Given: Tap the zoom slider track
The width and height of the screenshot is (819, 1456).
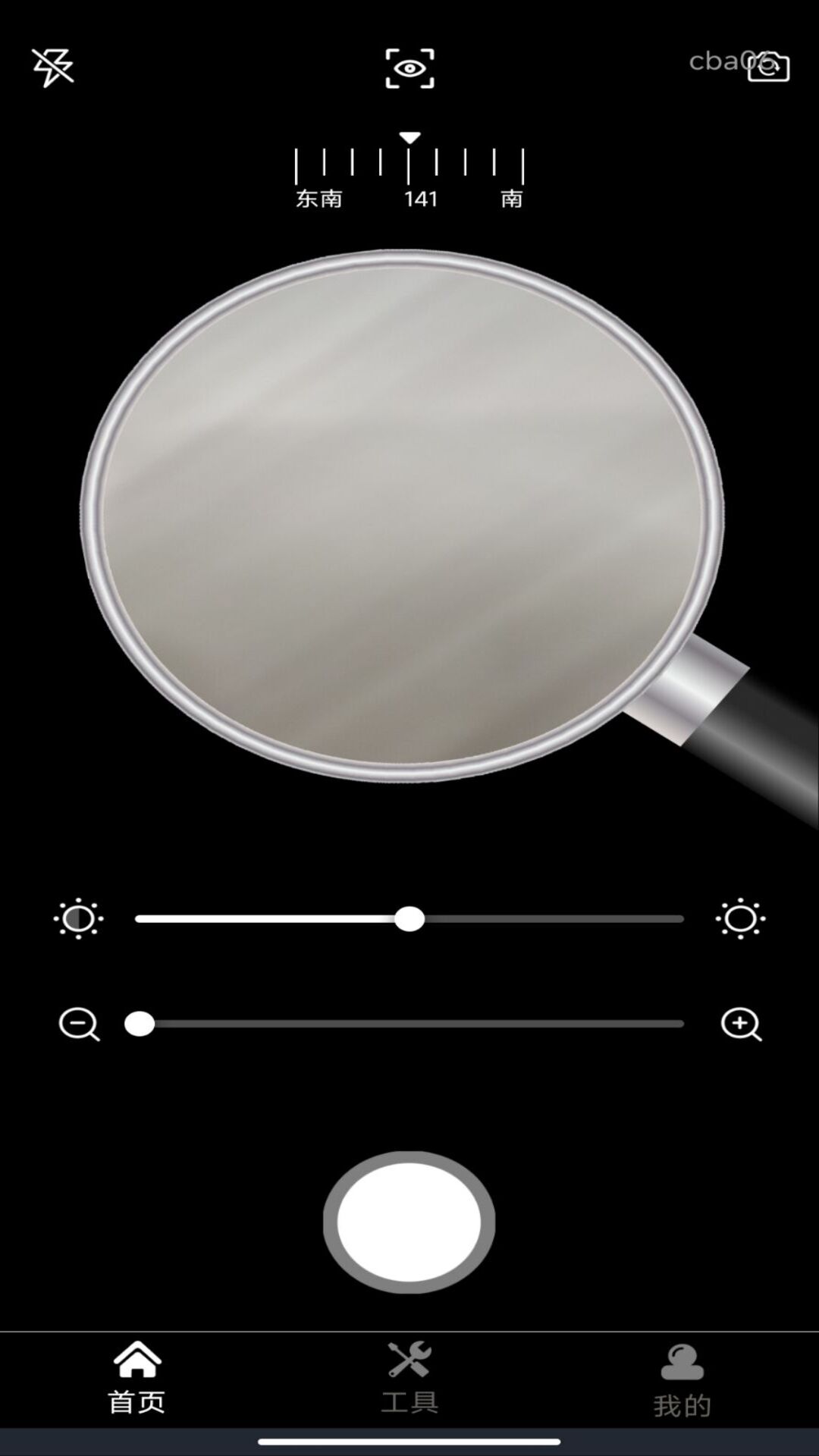Looking at the screenshot, I should [404, 1024].
